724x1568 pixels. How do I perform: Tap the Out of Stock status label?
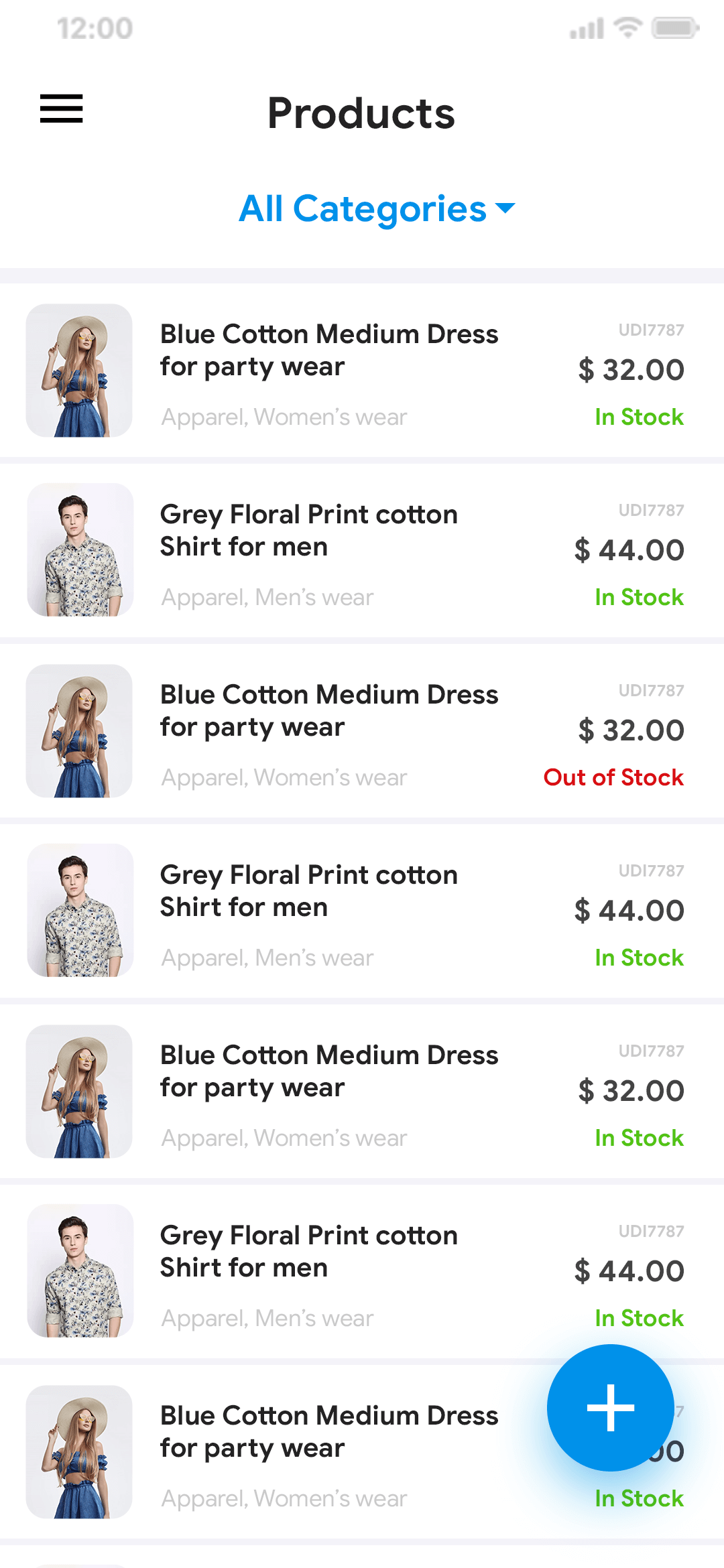(x=612, y=777)
